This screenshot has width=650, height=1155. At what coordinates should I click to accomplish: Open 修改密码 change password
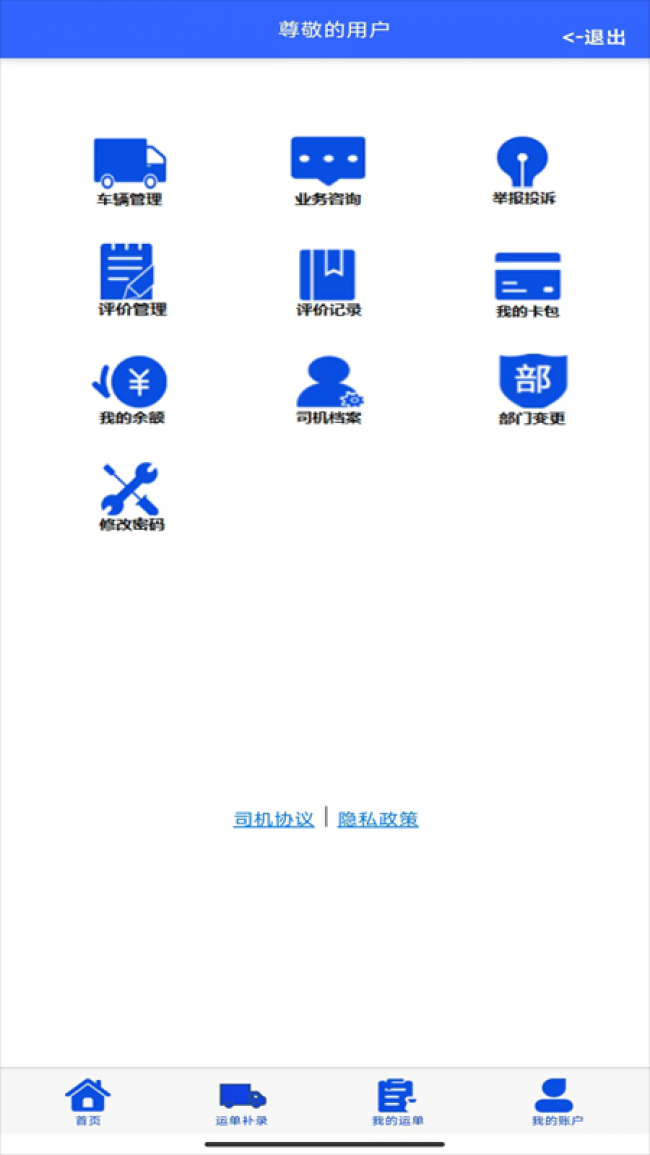point(131,497)
